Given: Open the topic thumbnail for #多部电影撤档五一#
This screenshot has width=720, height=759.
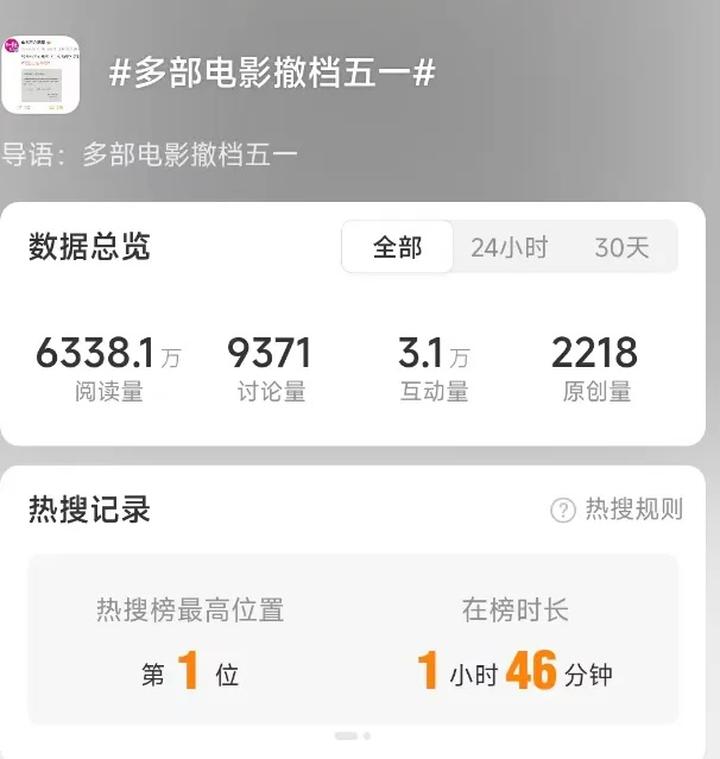Looking at the screenshot, I should pos(41,74).
